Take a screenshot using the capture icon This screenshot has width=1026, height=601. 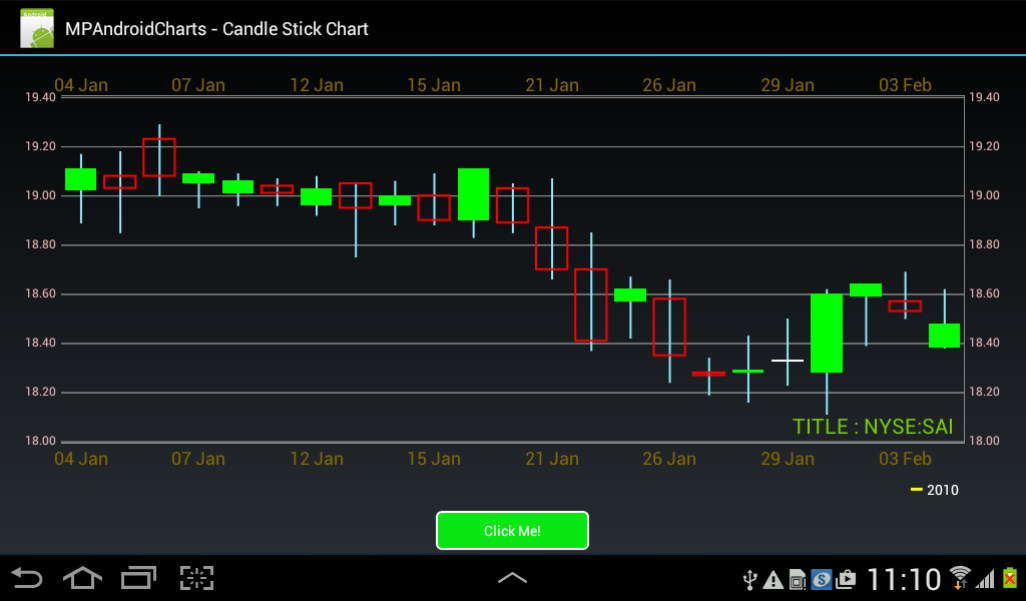pos(197,577)
